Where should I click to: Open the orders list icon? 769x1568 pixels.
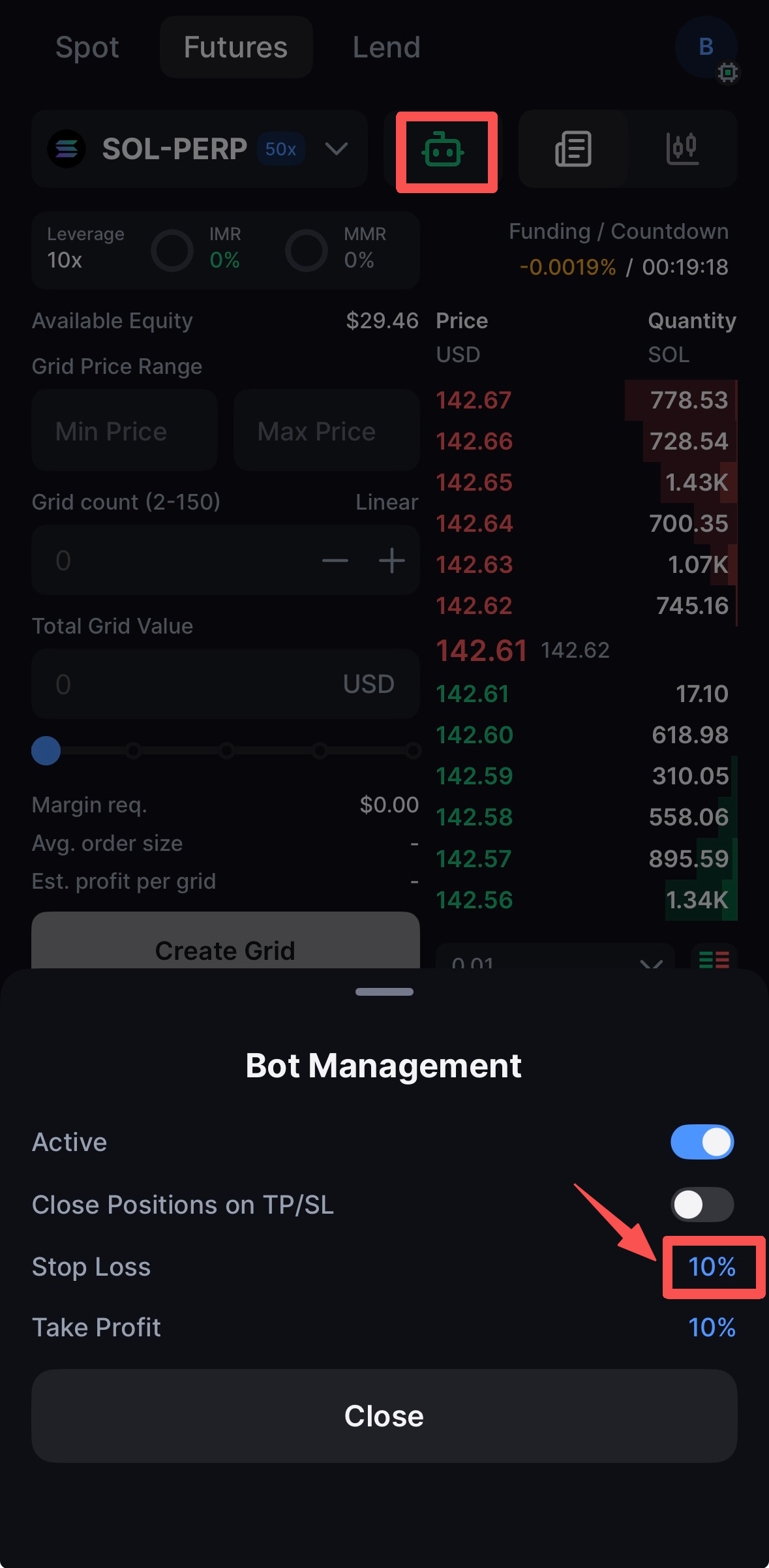[573, 149]
